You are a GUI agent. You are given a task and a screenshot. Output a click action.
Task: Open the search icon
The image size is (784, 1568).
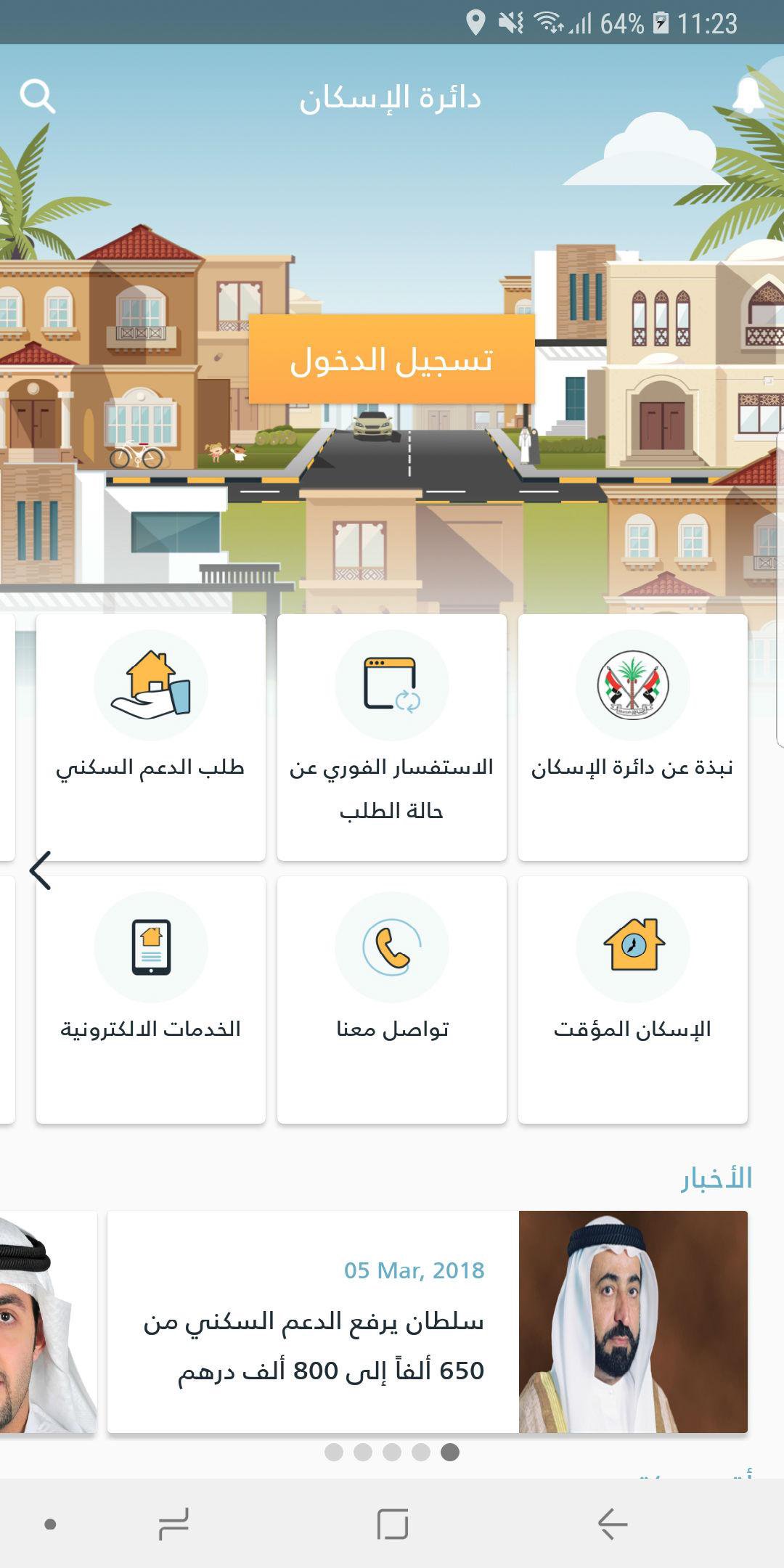pyautogui.click(x=38, y=96)
